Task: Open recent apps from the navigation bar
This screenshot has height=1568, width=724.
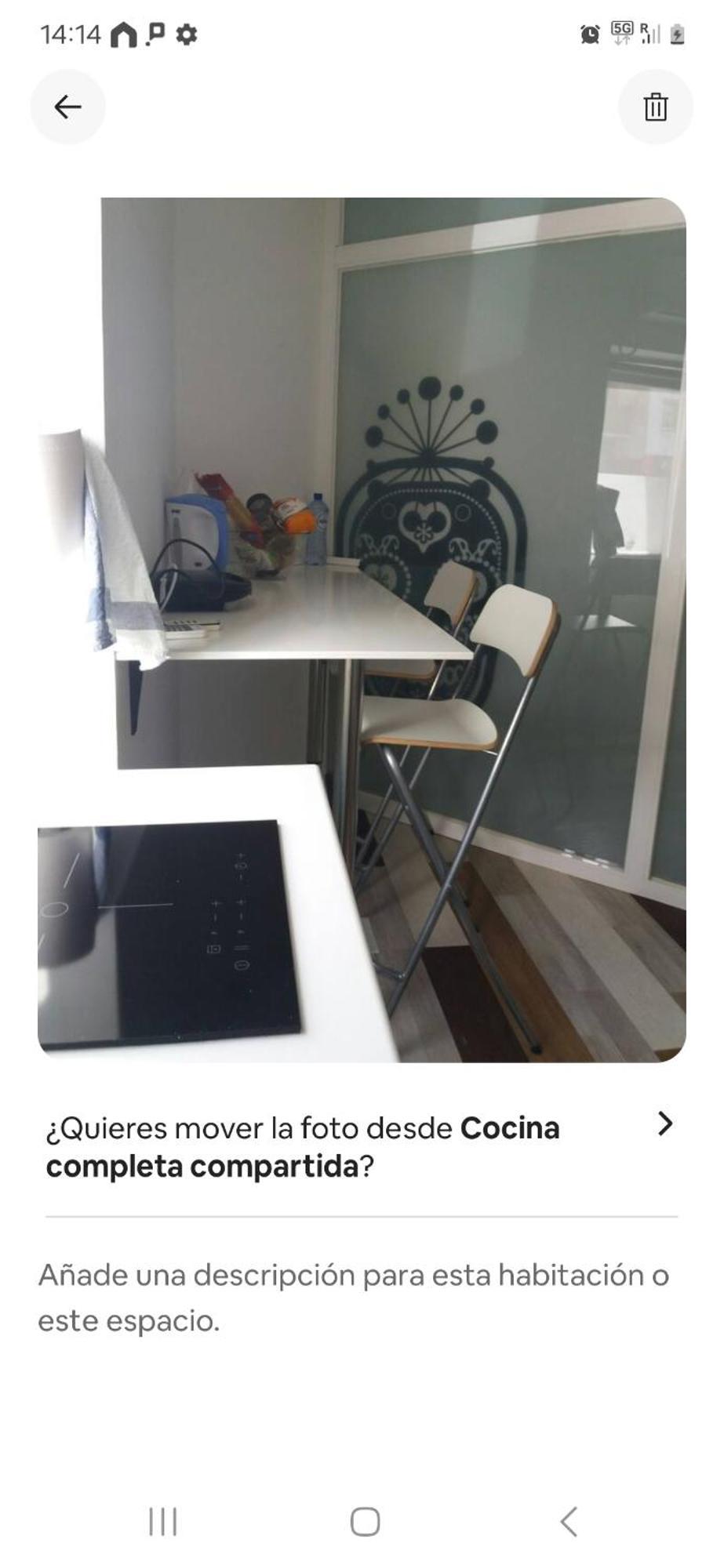Action: tap(163, 1522)
